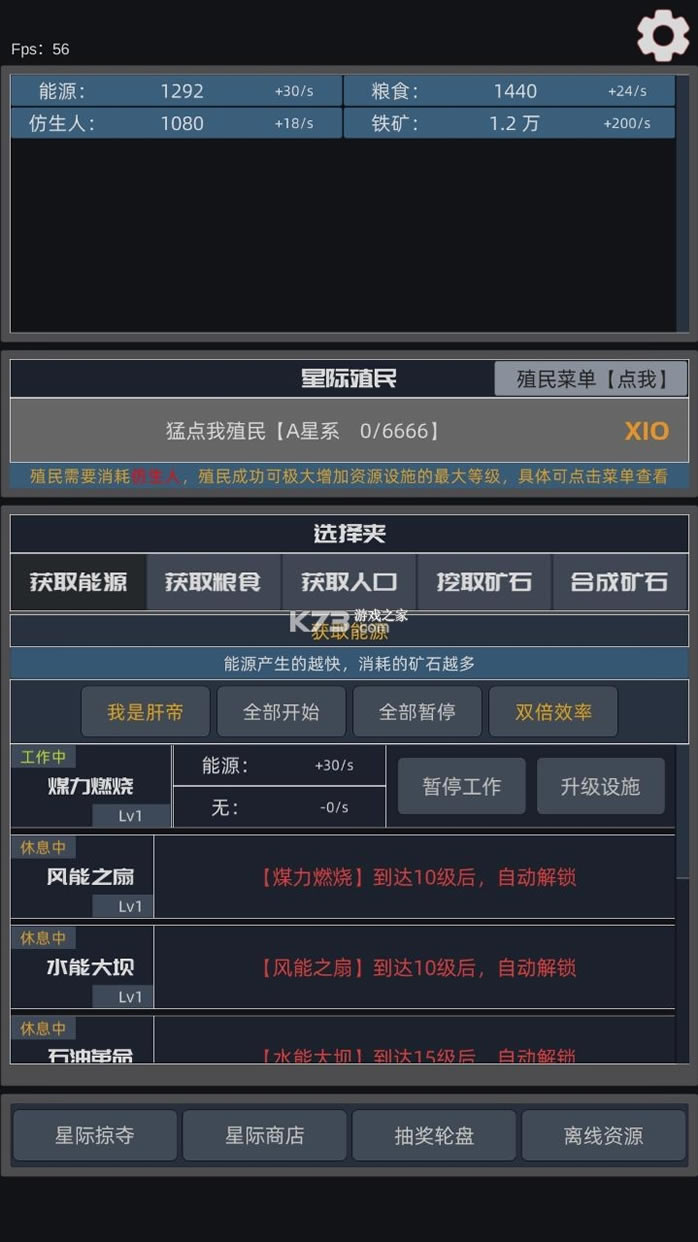
Task: Collect 离线资源 offline resources
Action: 603,1136
